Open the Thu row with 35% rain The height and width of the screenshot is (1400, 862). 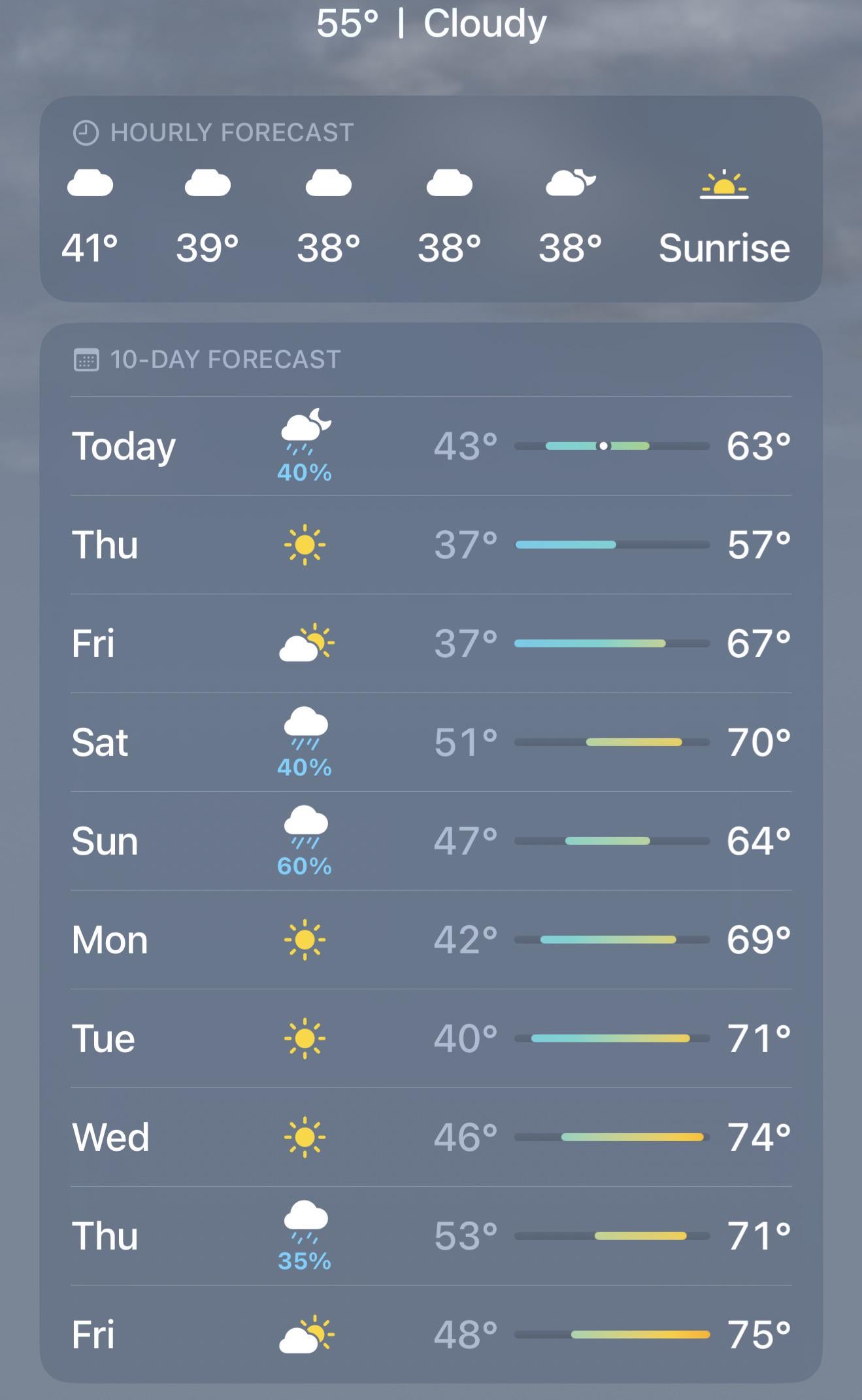431,1236
